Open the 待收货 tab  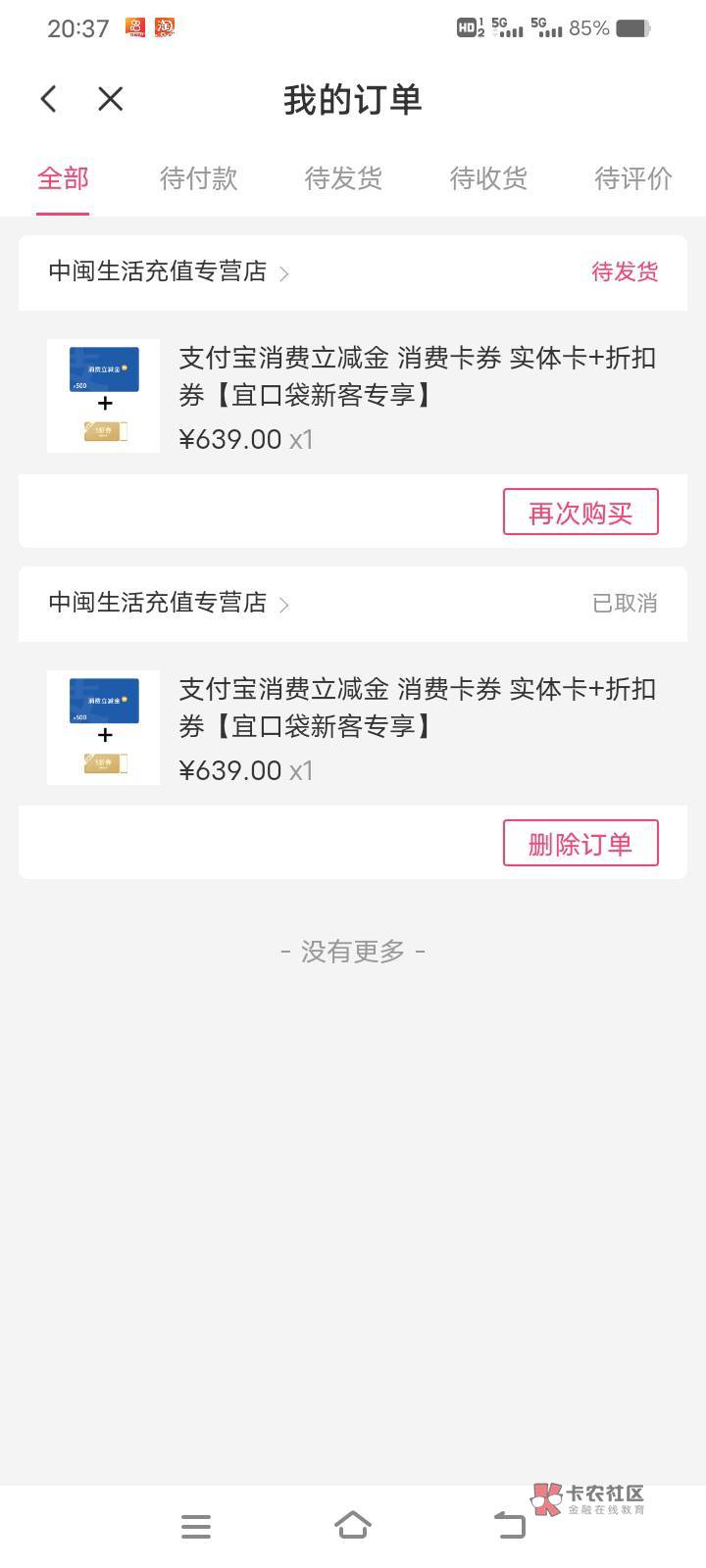pyautogui.click(x=488, y=178)
